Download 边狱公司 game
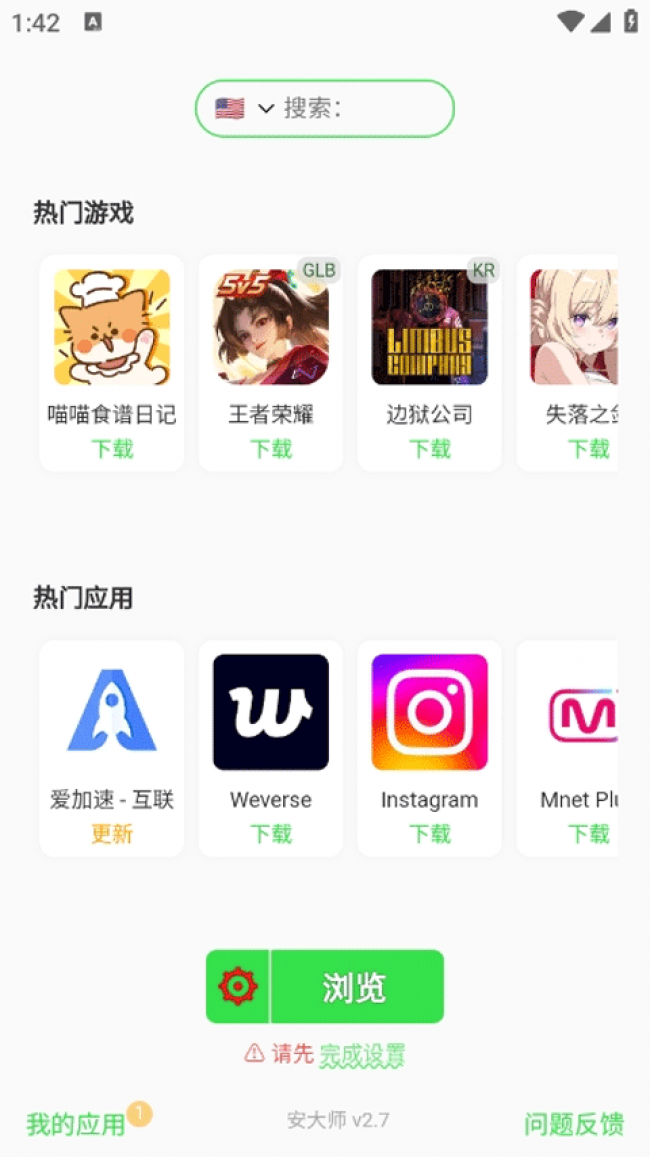Viewport: 650px width, 1157px height. point(430,449)
